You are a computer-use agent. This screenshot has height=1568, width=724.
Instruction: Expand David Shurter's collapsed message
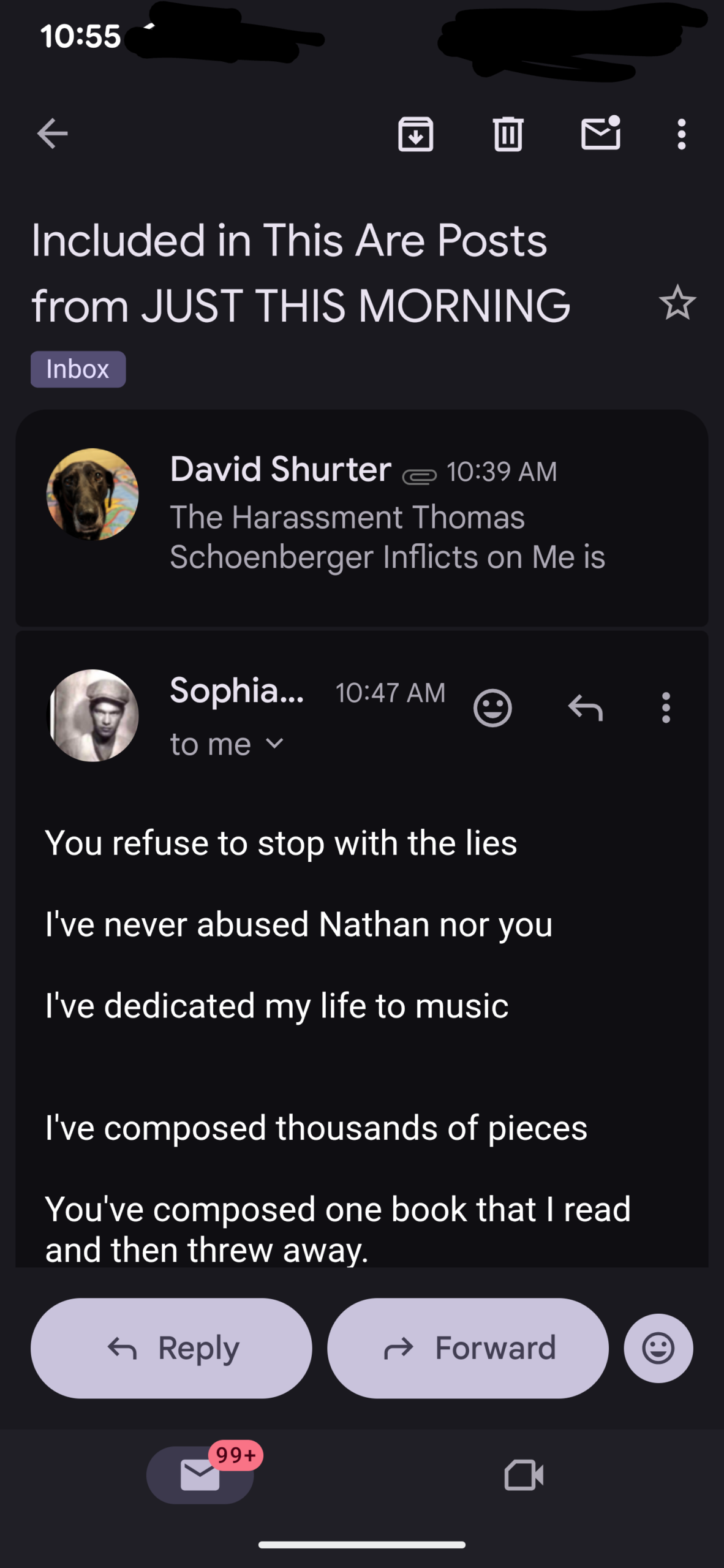coord(386,518)
